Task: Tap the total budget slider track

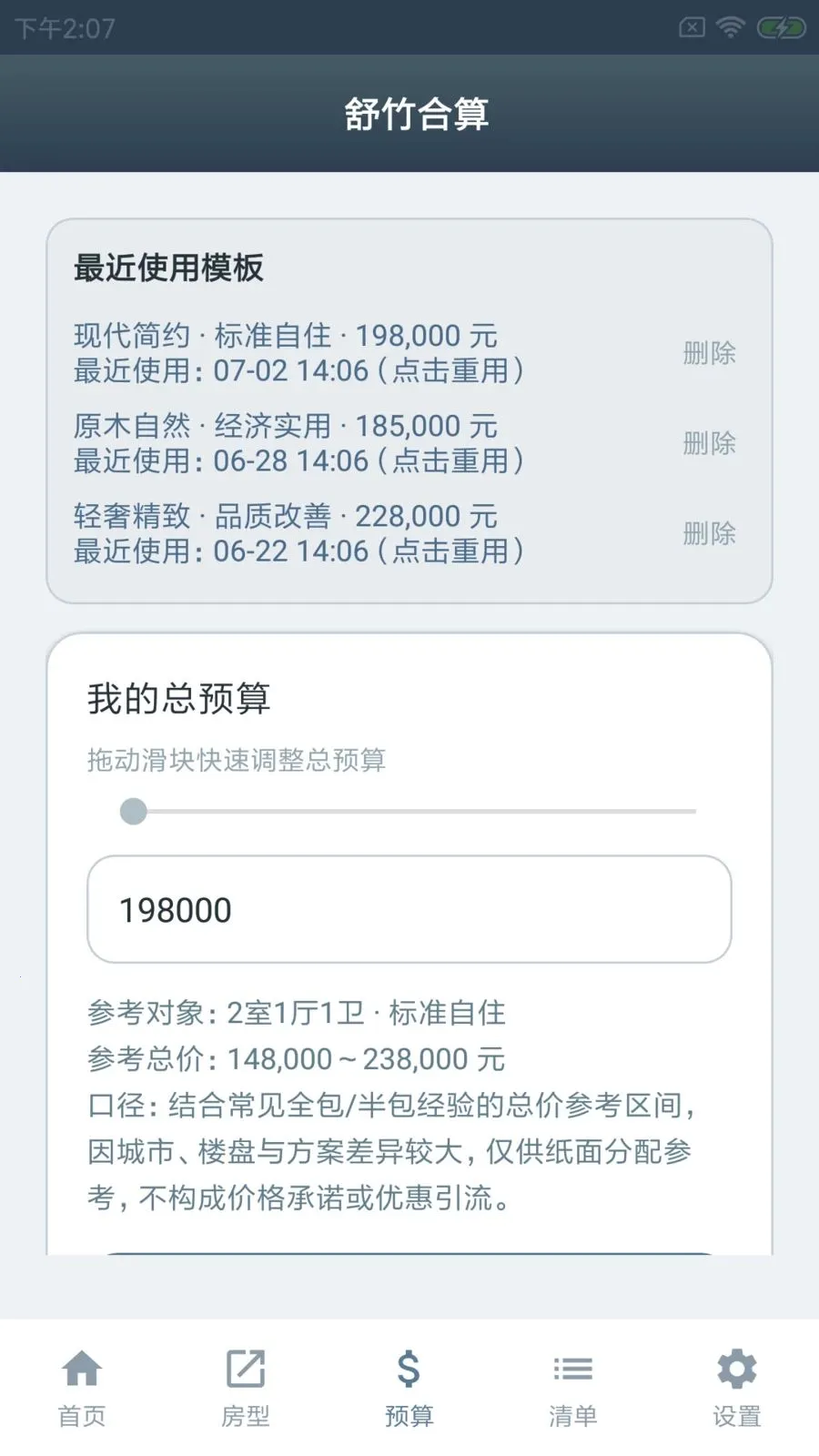Action: (x=409, y=811)
